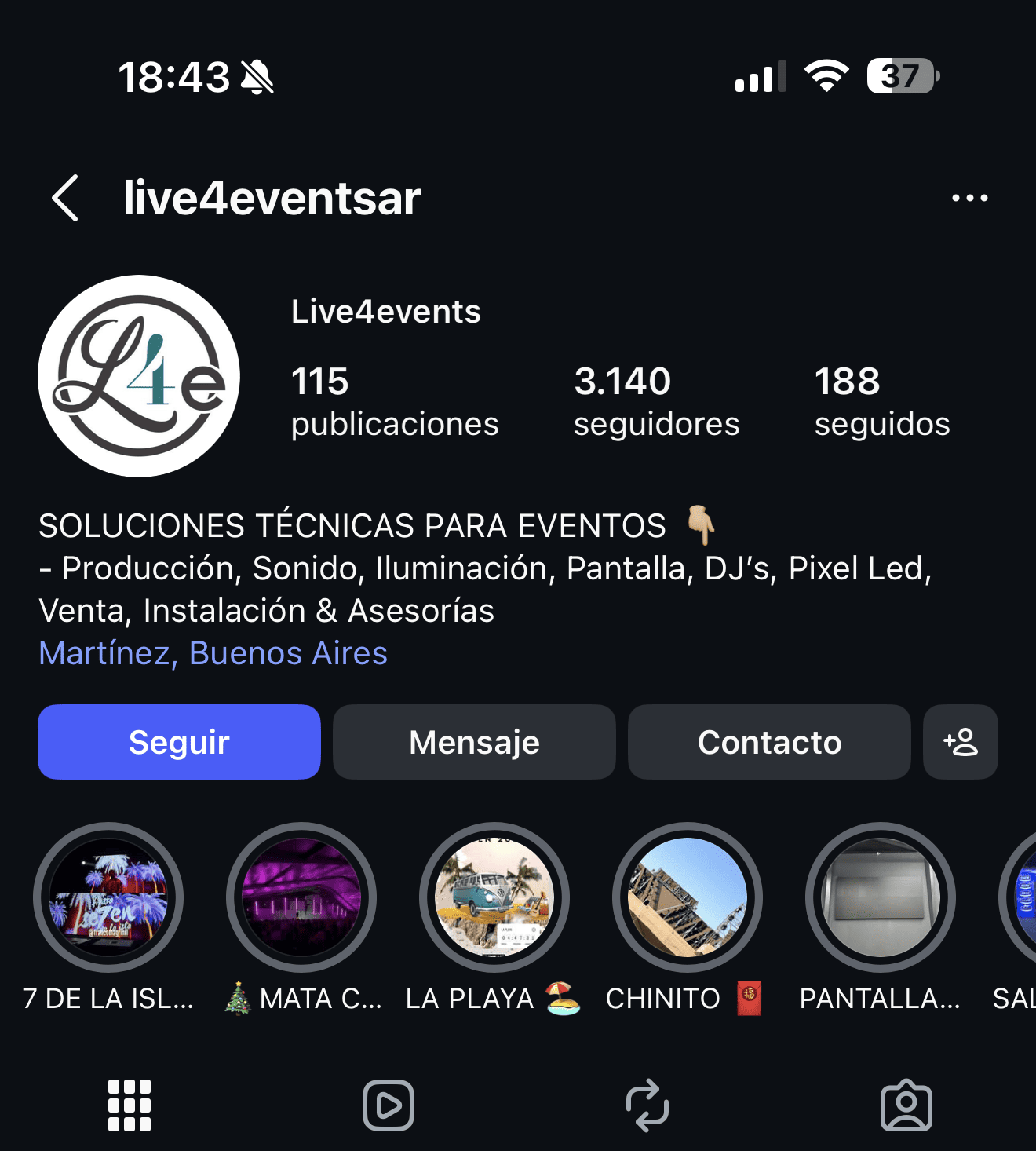Select the Reels tab icon
Viewport: 1036px width, 1151px height.
click(388, 1105)
